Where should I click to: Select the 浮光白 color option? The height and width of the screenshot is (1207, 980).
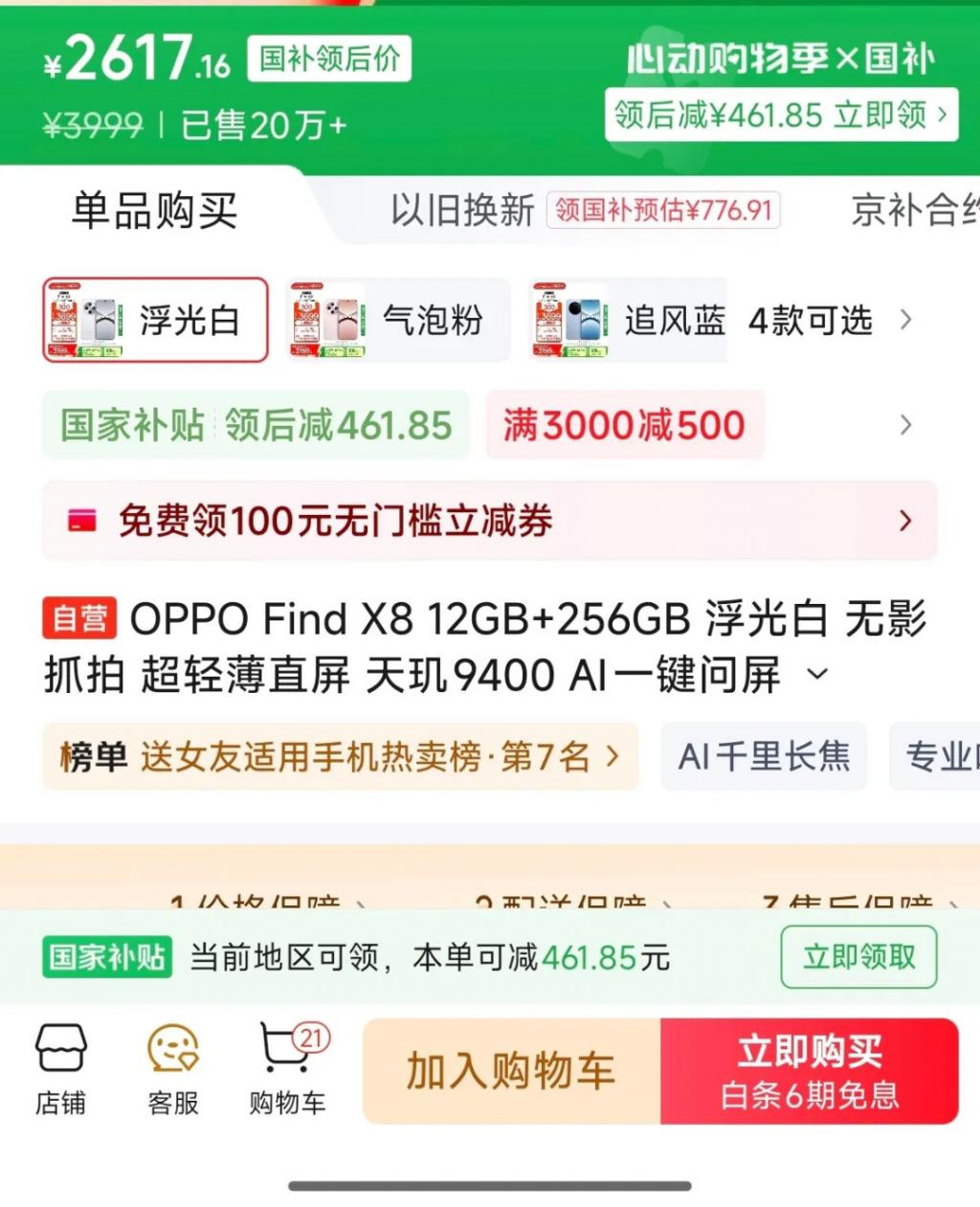pyautogui.click(x=155, y=320)
